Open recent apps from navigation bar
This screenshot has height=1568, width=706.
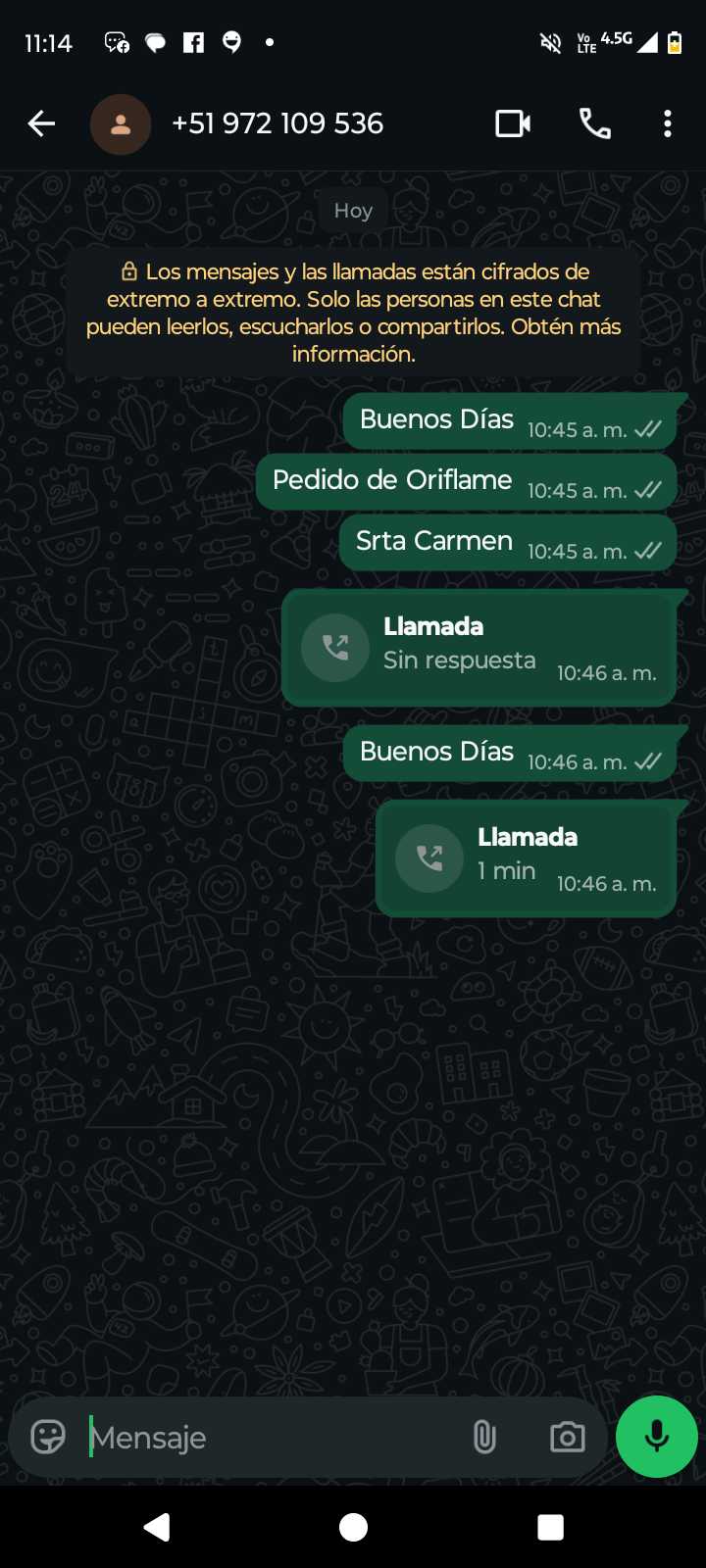(x=550, y=1527)
